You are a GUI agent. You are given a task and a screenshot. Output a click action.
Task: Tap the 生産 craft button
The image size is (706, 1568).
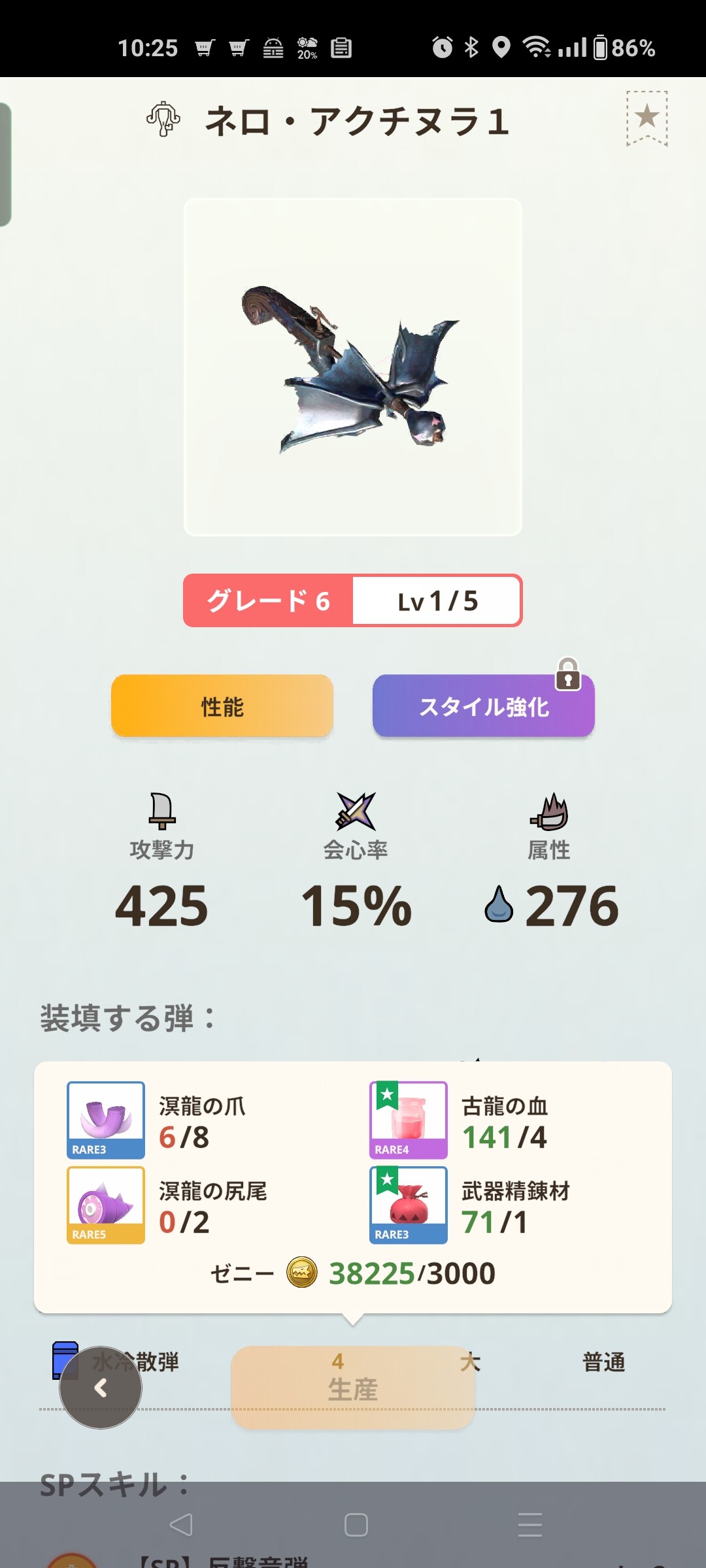(x=352, y=1387)
